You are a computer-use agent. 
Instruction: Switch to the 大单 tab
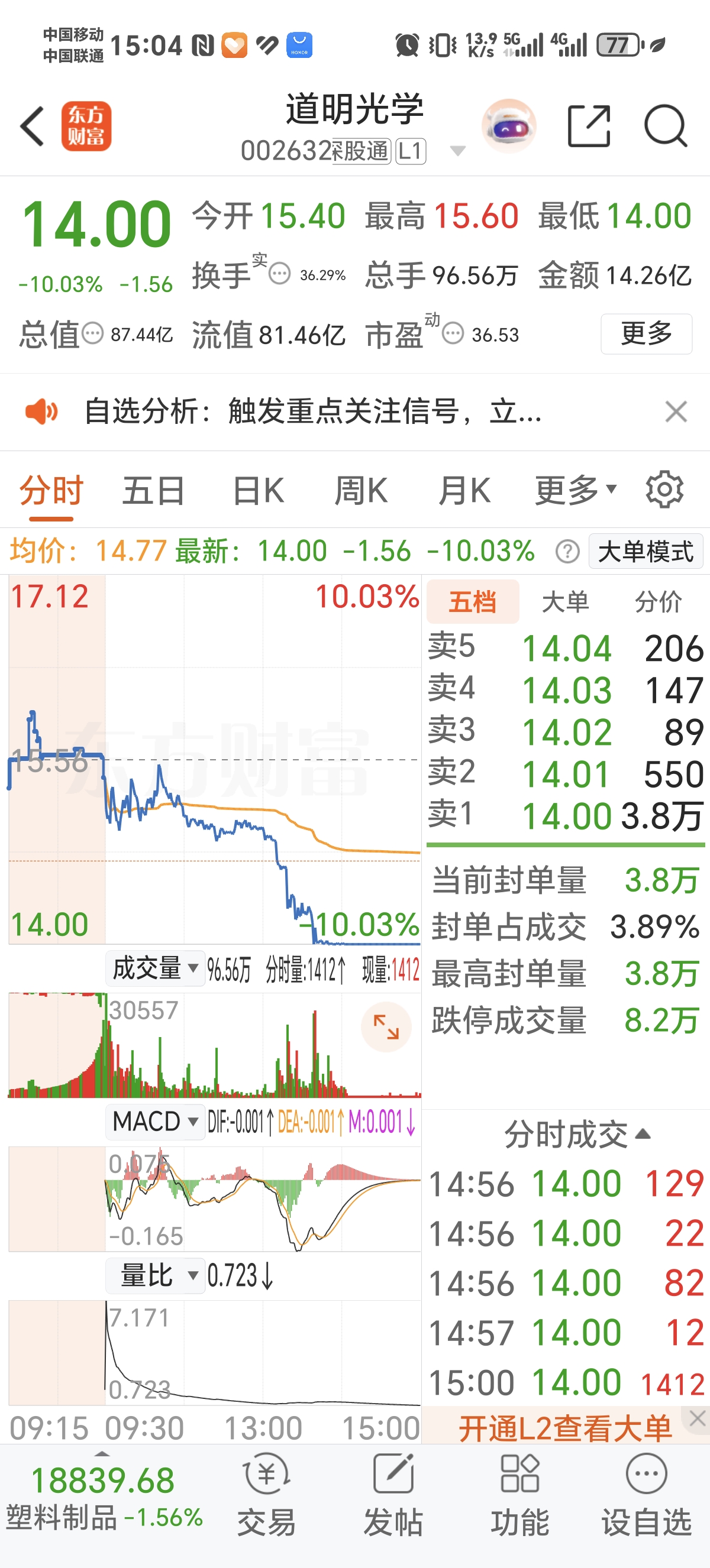565,602
